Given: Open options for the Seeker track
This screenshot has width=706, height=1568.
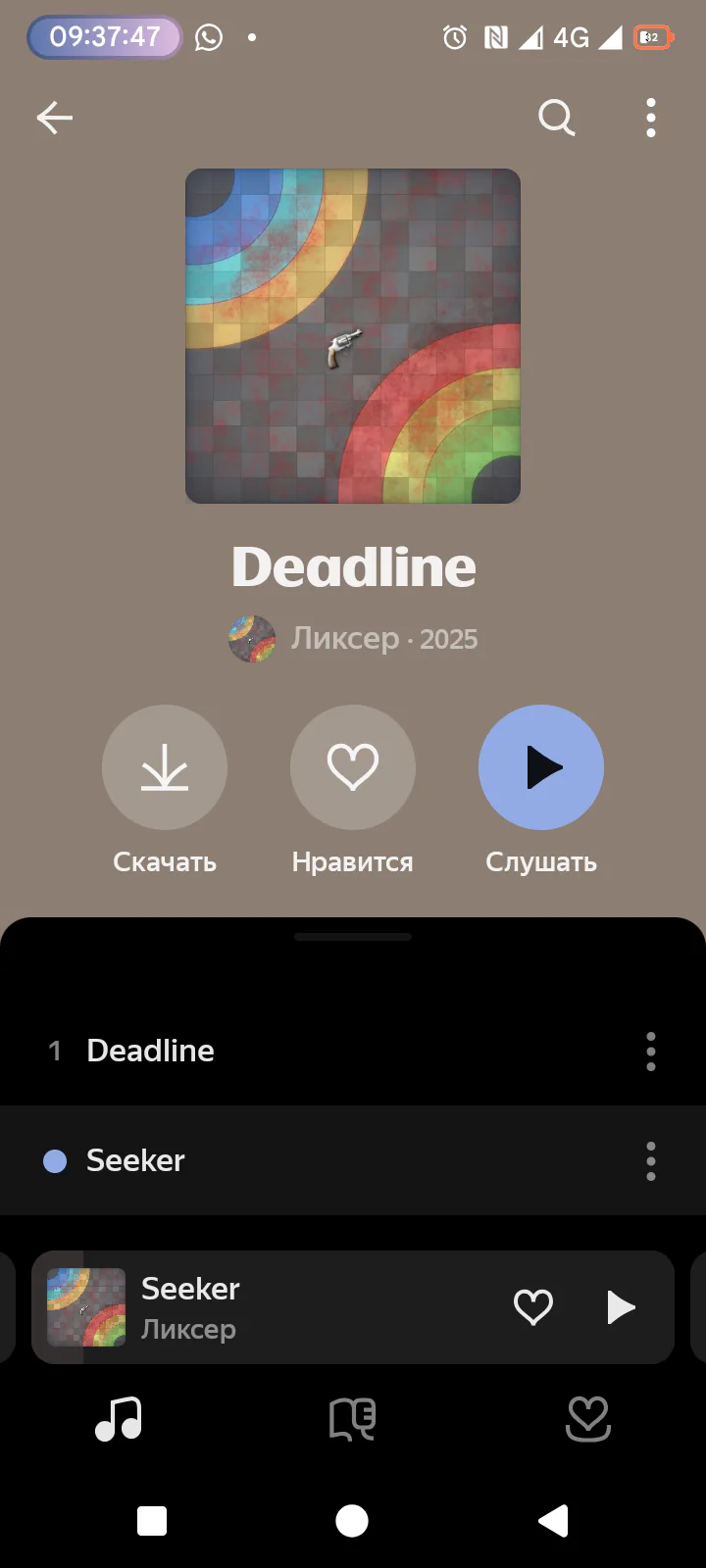Looking at the screenshot, I should (650, 1161).
